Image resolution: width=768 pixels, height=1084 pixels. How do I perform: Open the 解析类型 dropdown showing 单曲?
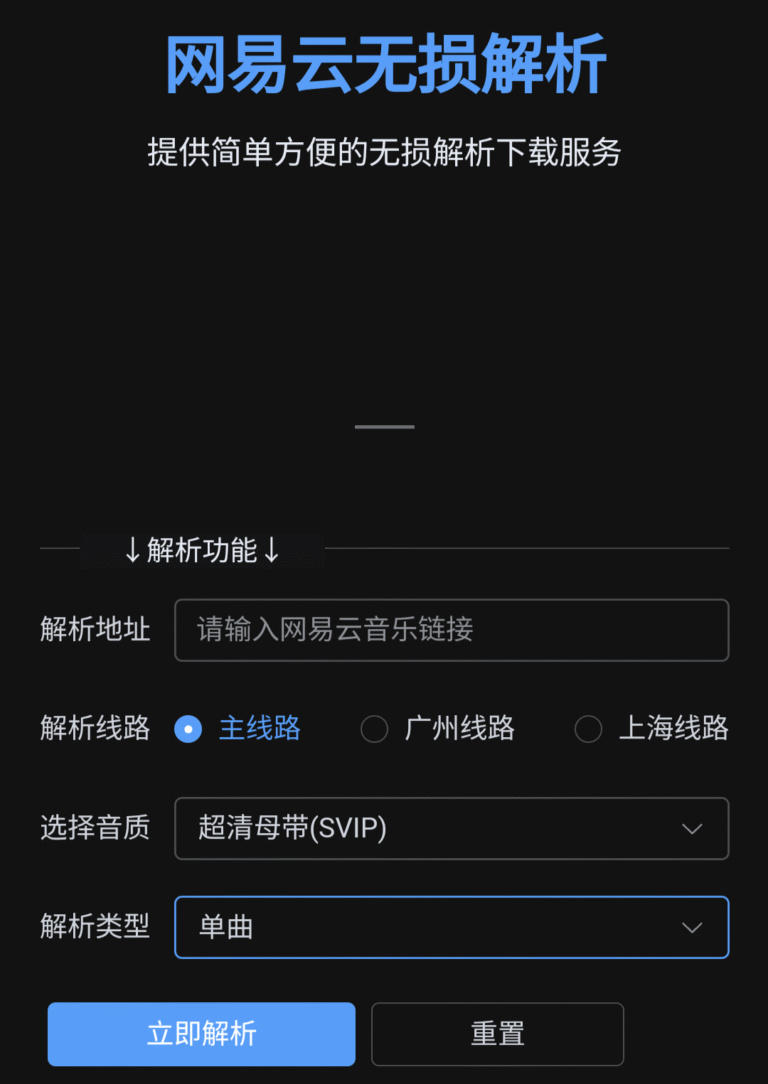click(x=451, y=927)
